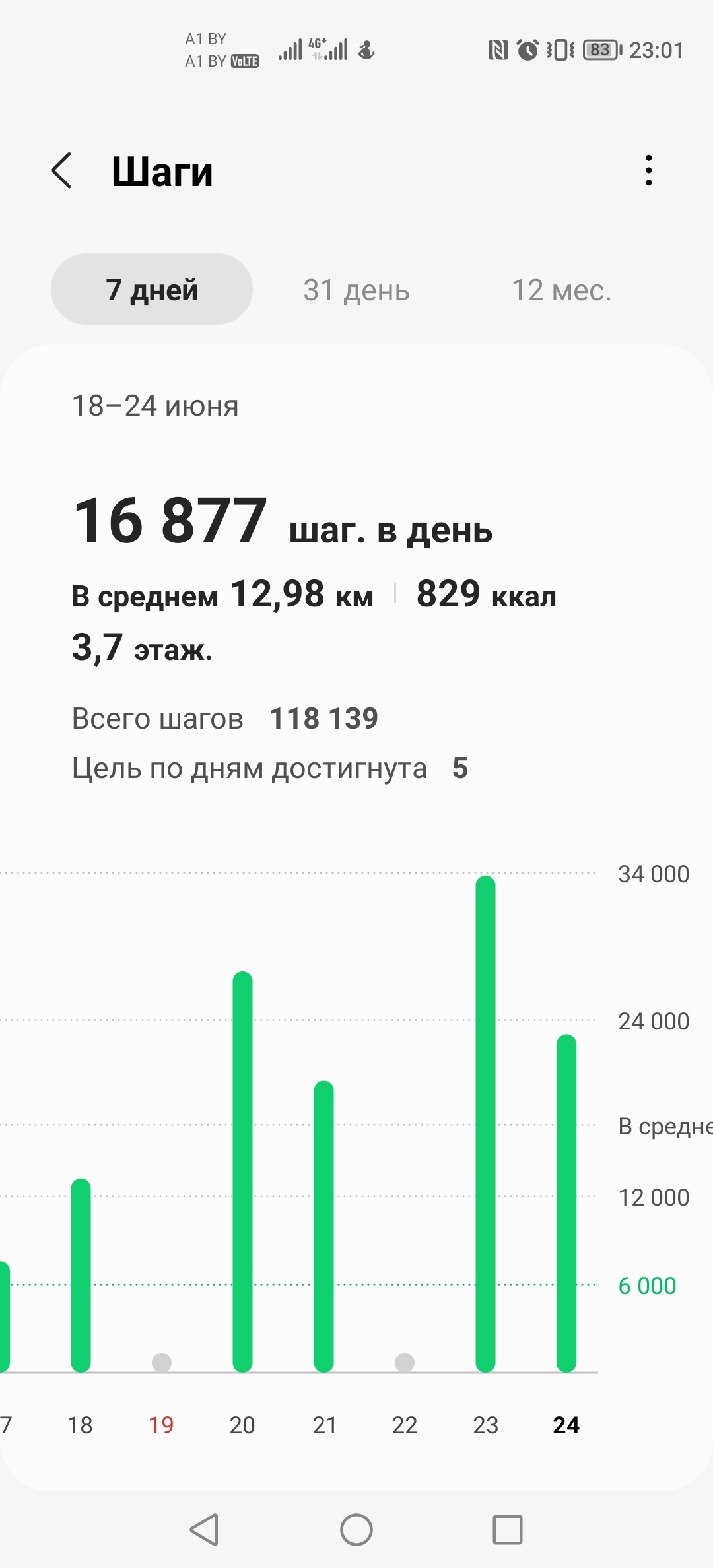Image resolution: width=713 pixels, height=1568 pixels.
Task: Switch to the 12 мес. tab
Action: tap(561, 290)
